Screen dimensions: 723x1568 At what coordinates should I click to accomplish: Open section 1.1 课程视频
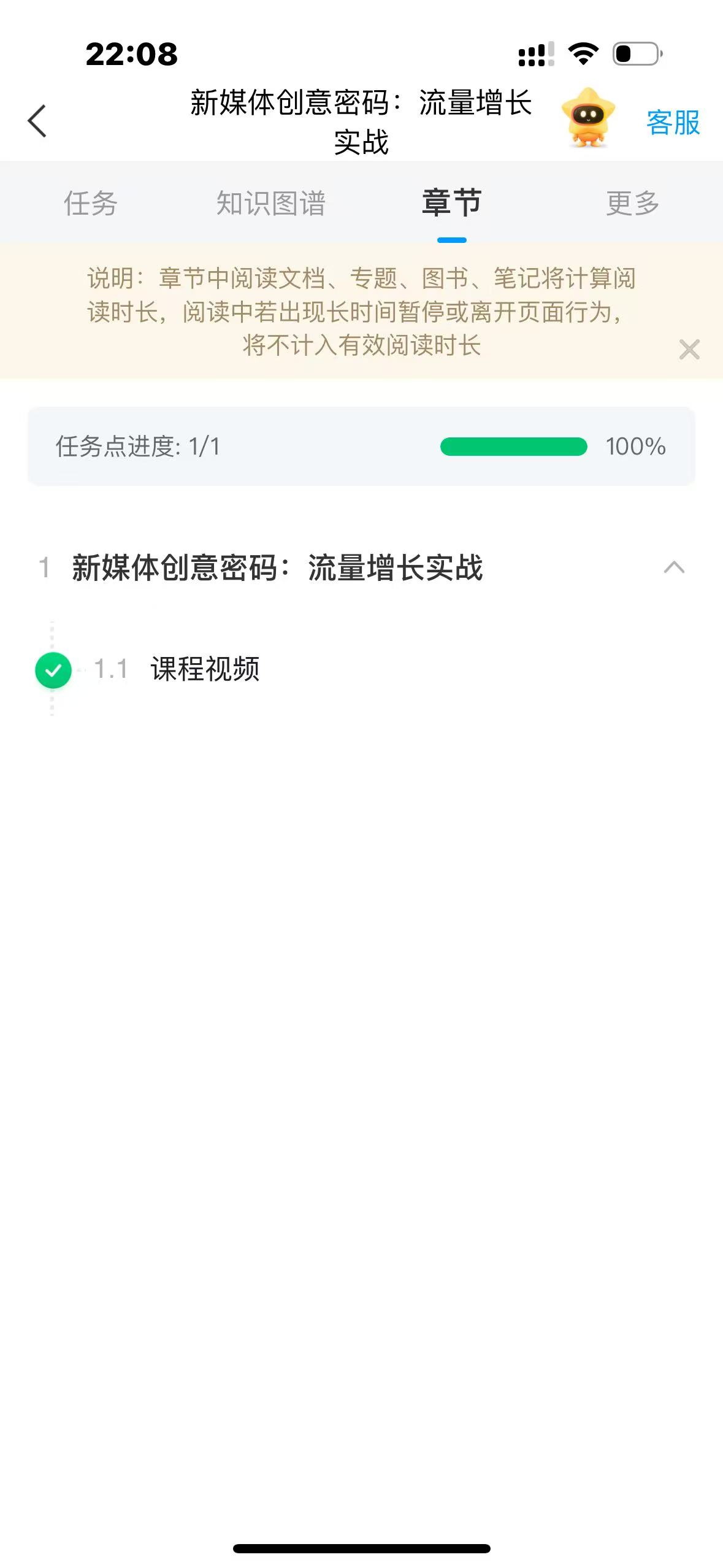205,669
